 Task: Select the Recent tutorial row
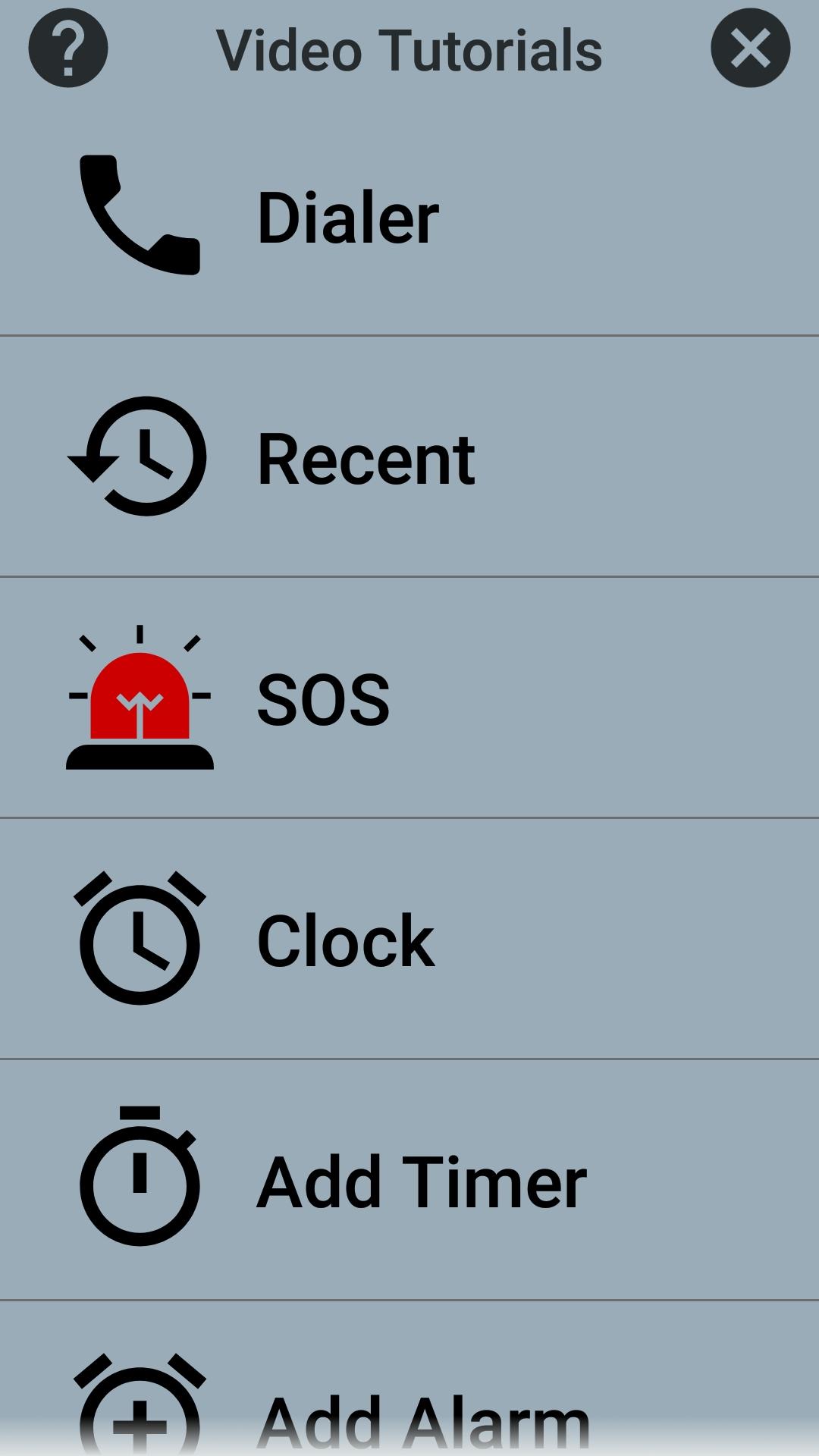point(409,458)
